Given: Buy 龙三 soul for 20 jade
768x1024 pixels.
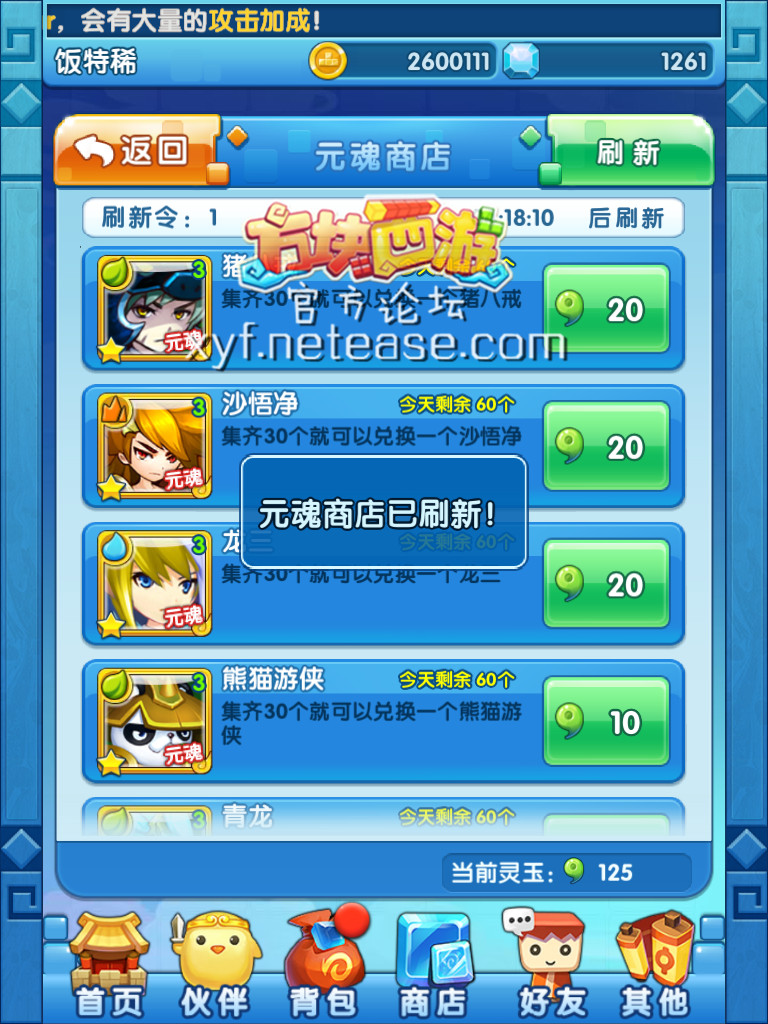Looking at the screenshot, I should pos(606,584).
